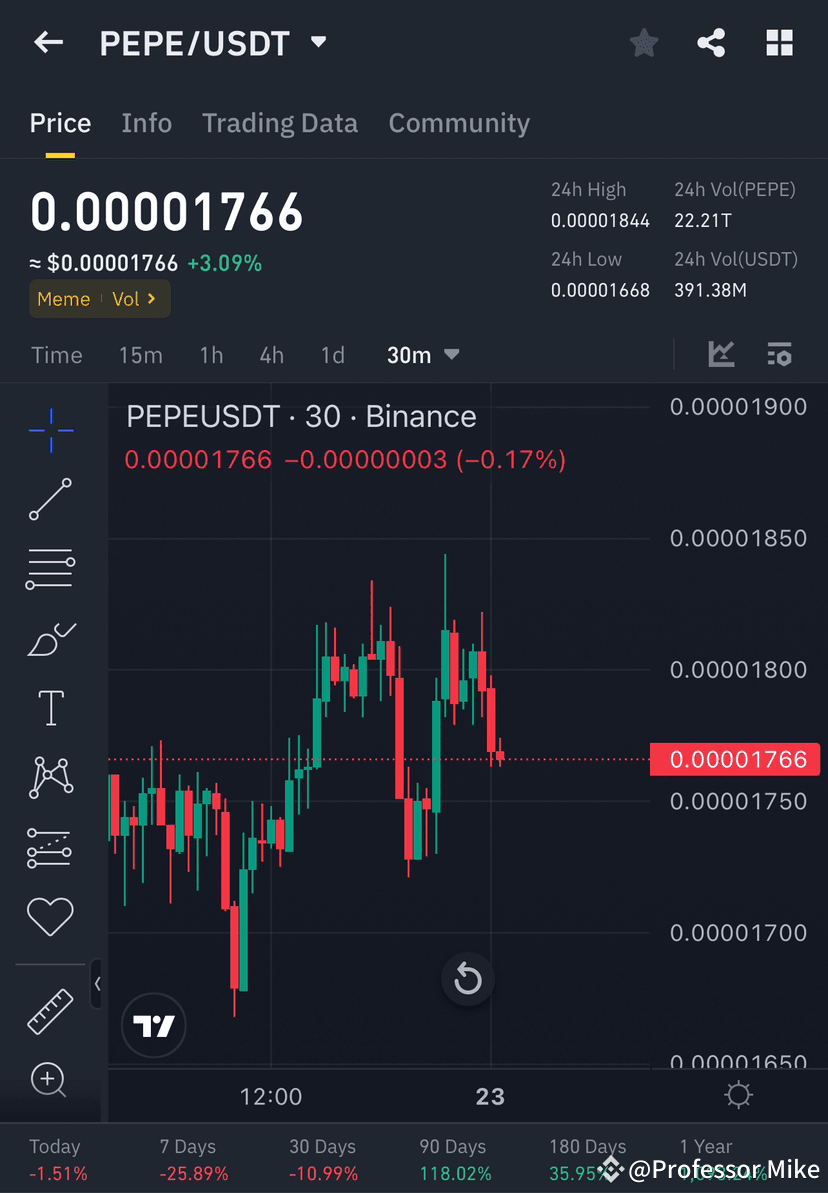Image resolution: width=828 pixels, height=1193 pixels.
Task: Select the 1d timeframe
Action: click(x=332, y=354)
